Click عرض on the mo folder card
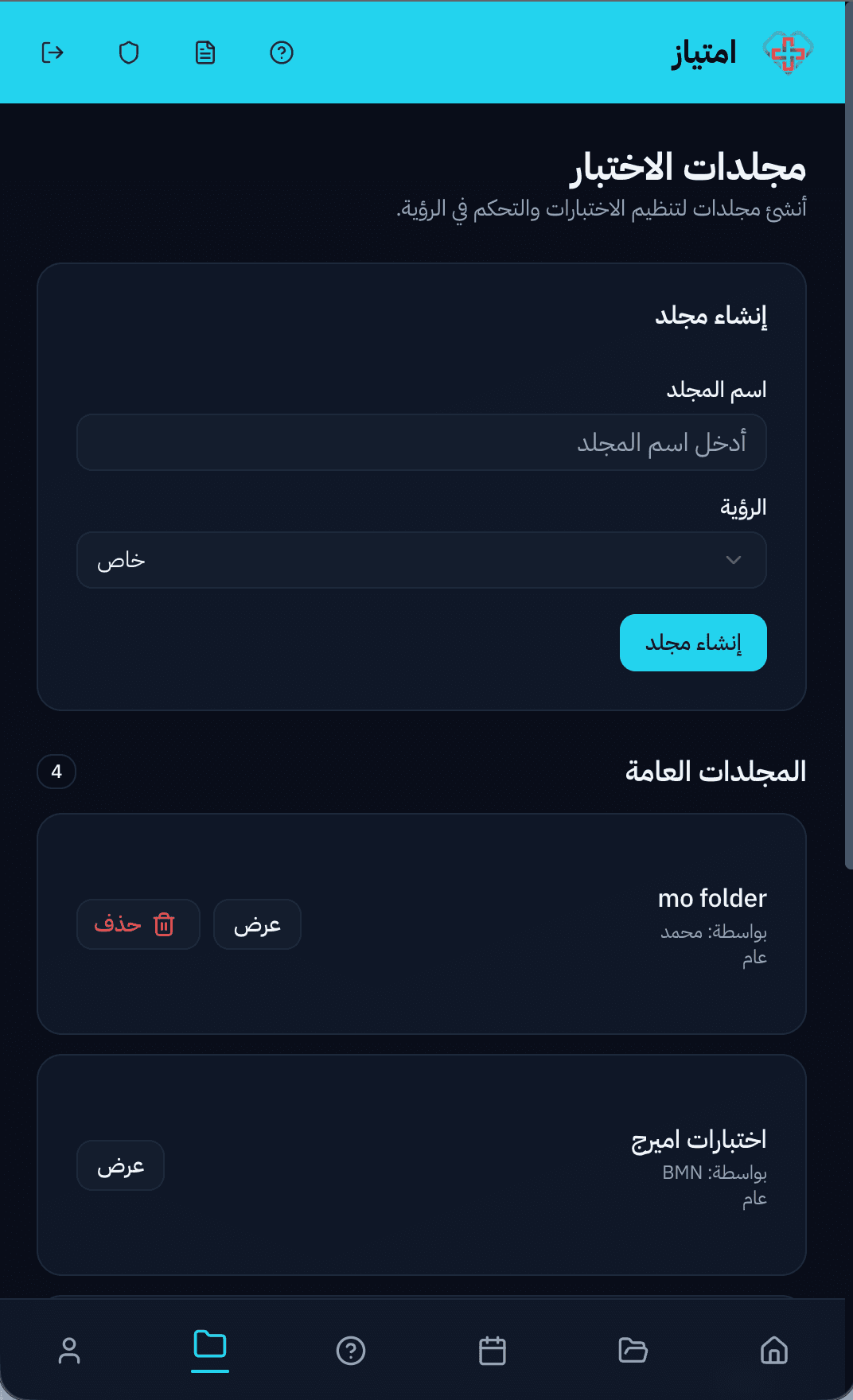853x1400 pixels. click(256, 924)
